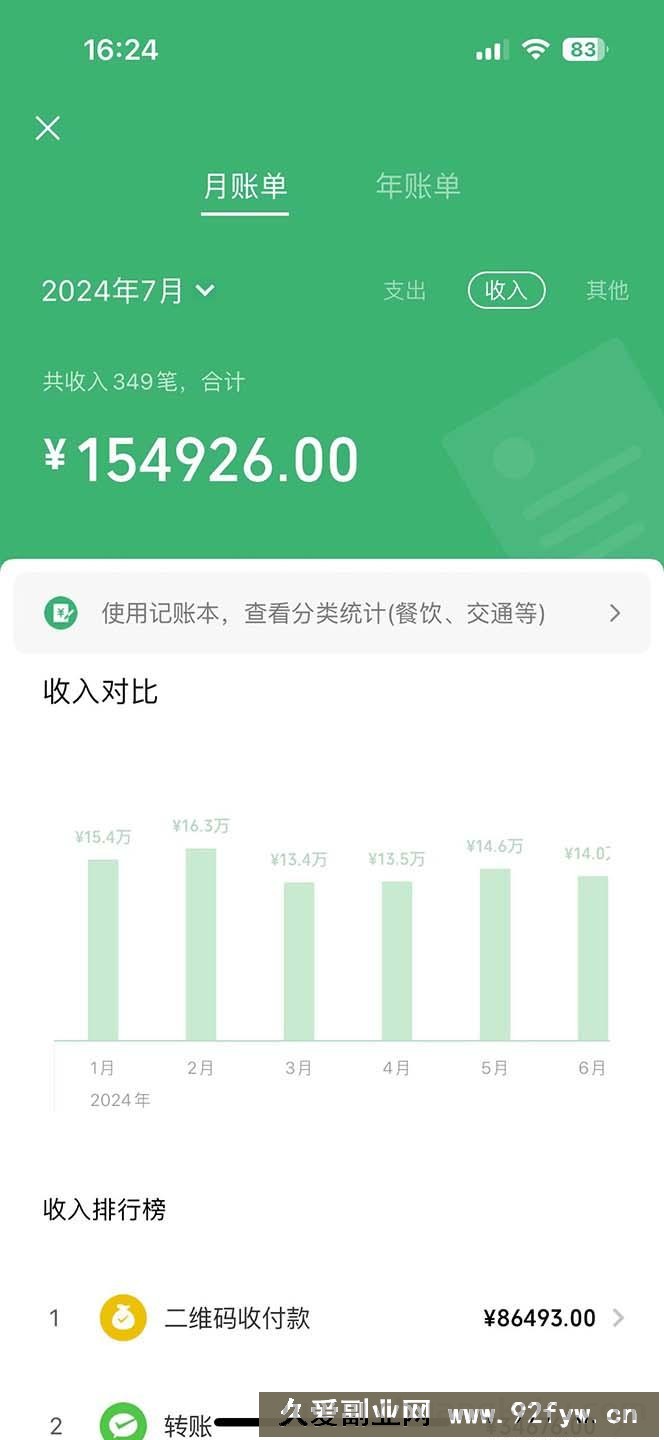Open 转账 income details
Screen dimensions: 664x1440
tap(188, 1424)
